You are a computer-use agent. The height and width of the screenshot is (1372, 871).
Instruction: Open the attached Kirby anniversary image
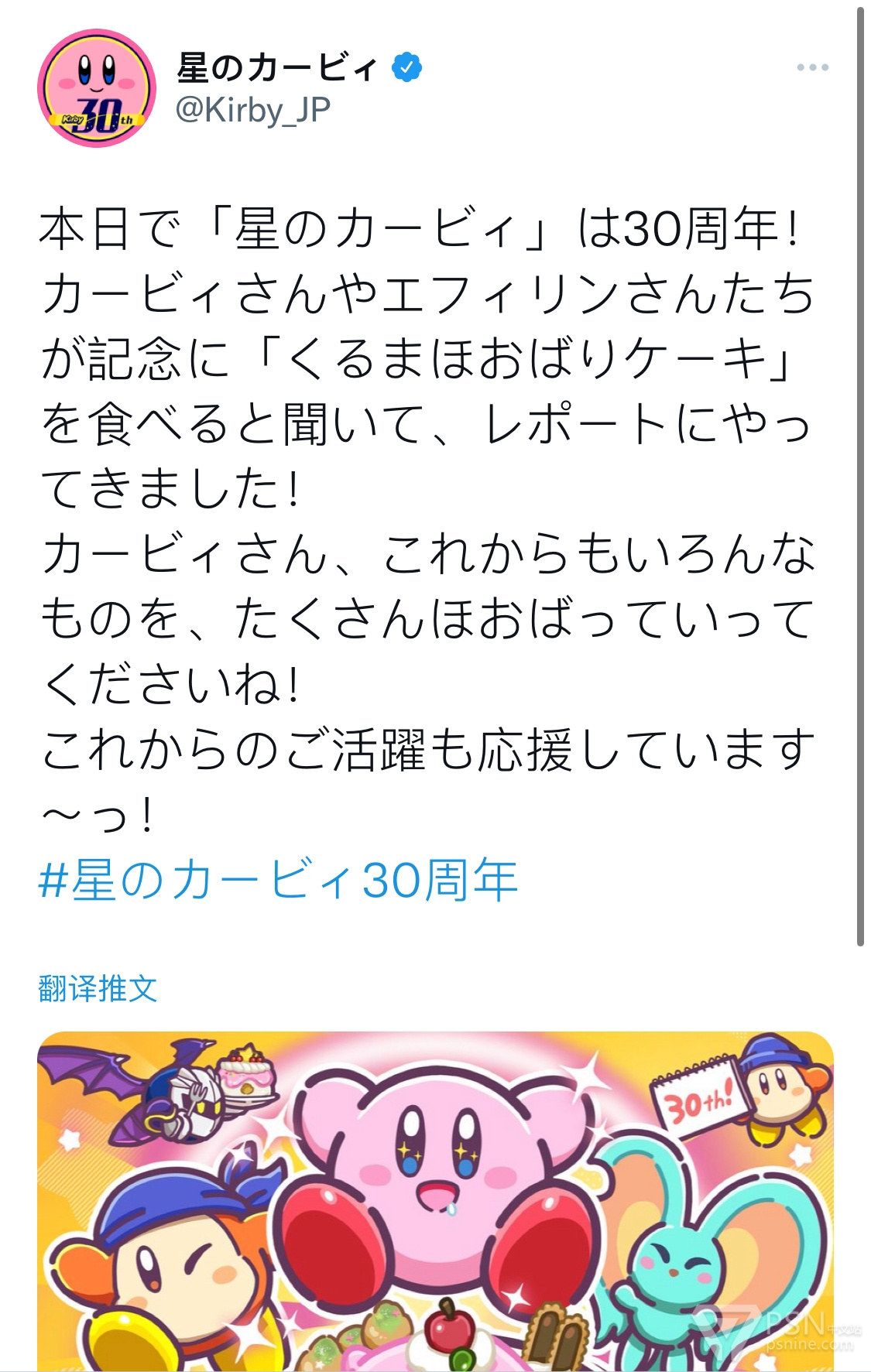point(435,1199)
